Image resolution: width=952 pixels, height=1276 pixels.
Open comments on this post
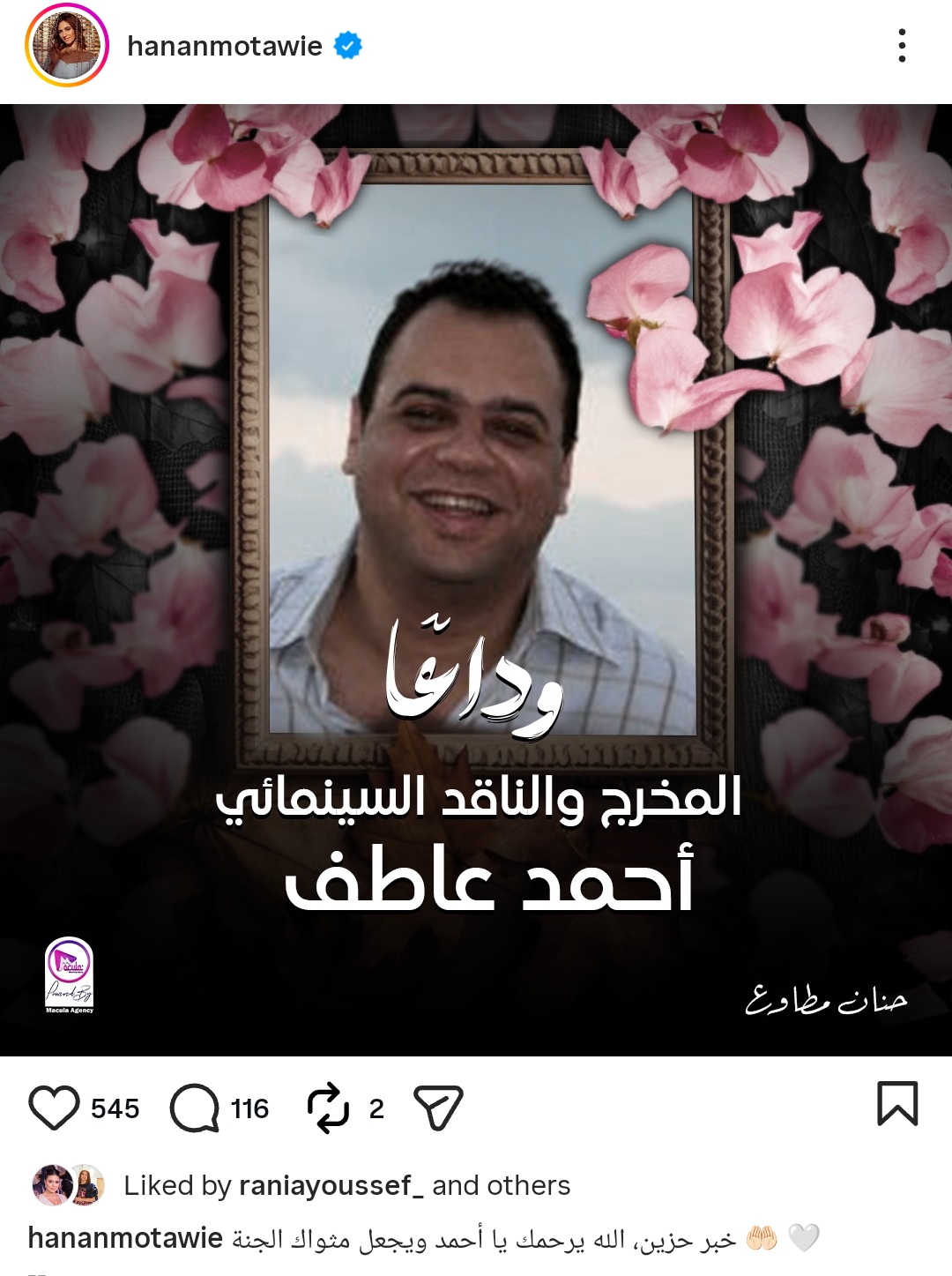(x=195, y=1108)
